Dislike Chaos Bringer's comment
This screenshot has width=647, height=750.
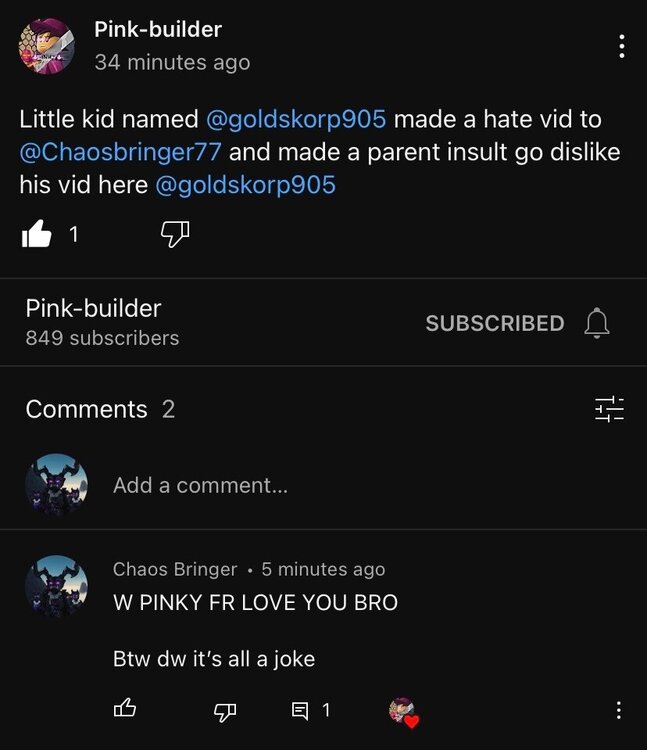point(225,710)
